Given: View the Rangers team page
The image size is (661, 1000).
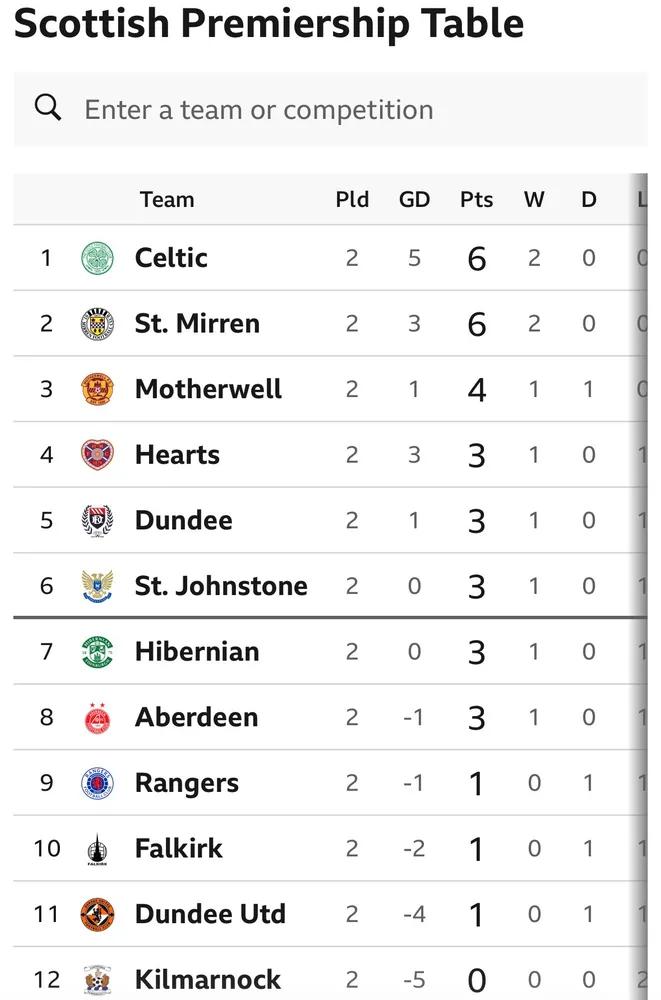Looking at the screenshot, I should [x=187, y=783].
